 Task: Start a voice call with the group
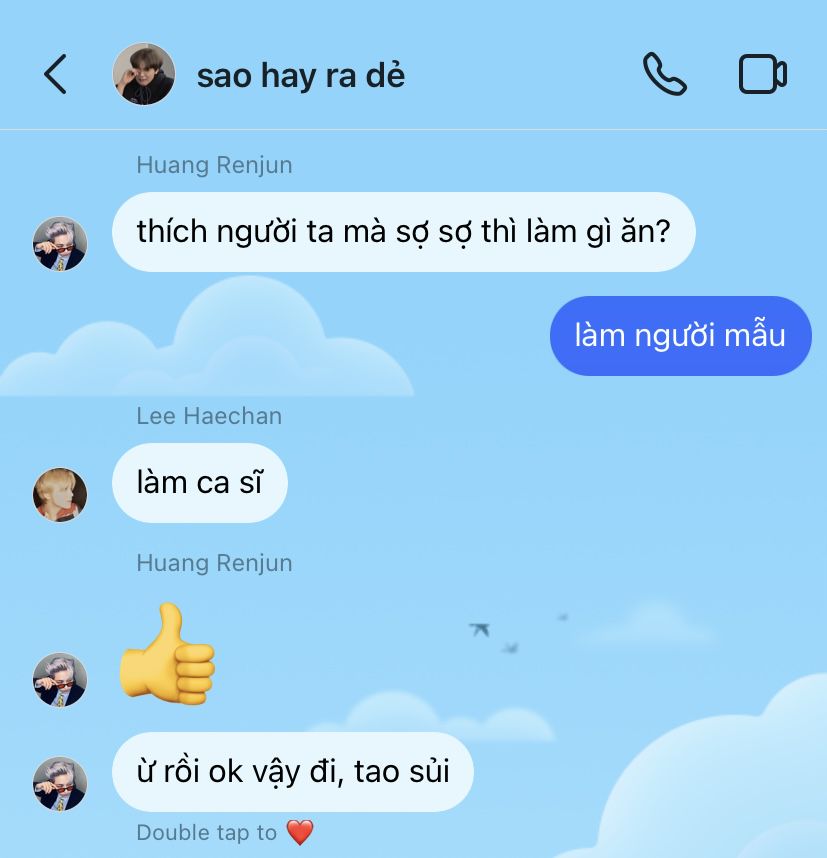tap(664, 75)
